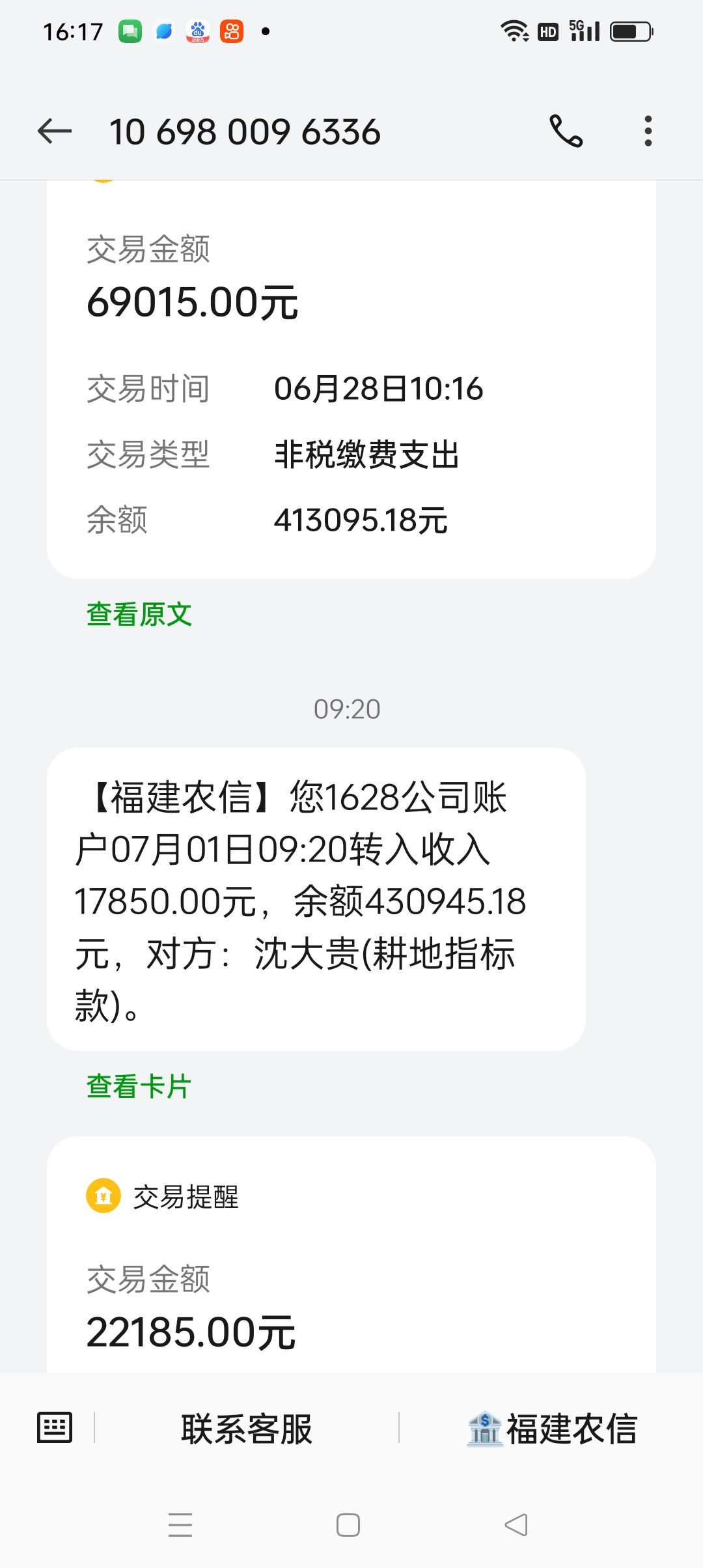Image resolution: width=703 pixels, height=1568 pixels.
Task: Tap the system home button
Action: 348,1525
